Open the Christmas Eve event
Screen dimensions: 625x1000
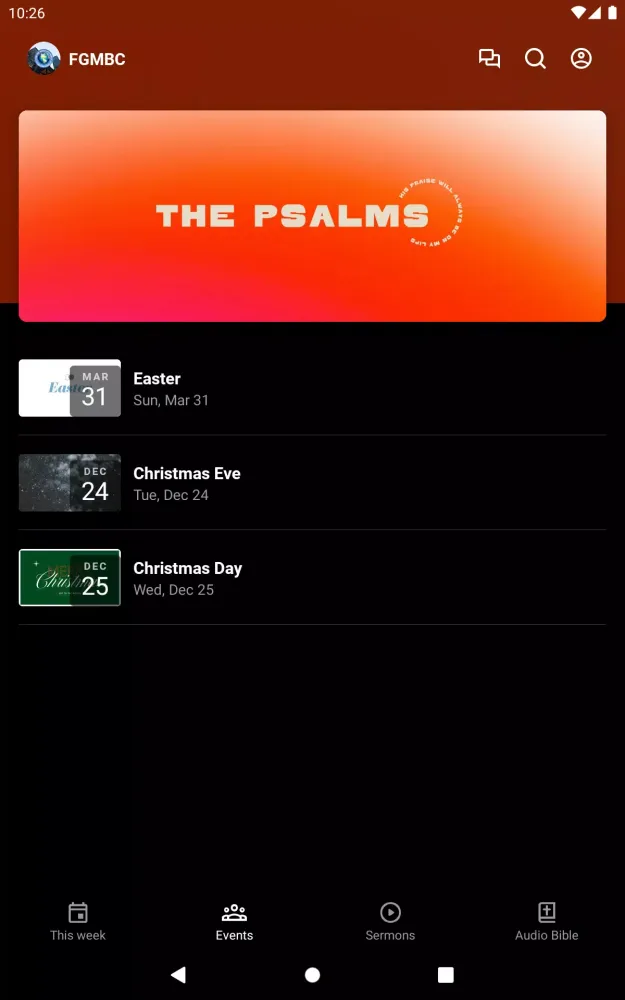pos(312,483)
